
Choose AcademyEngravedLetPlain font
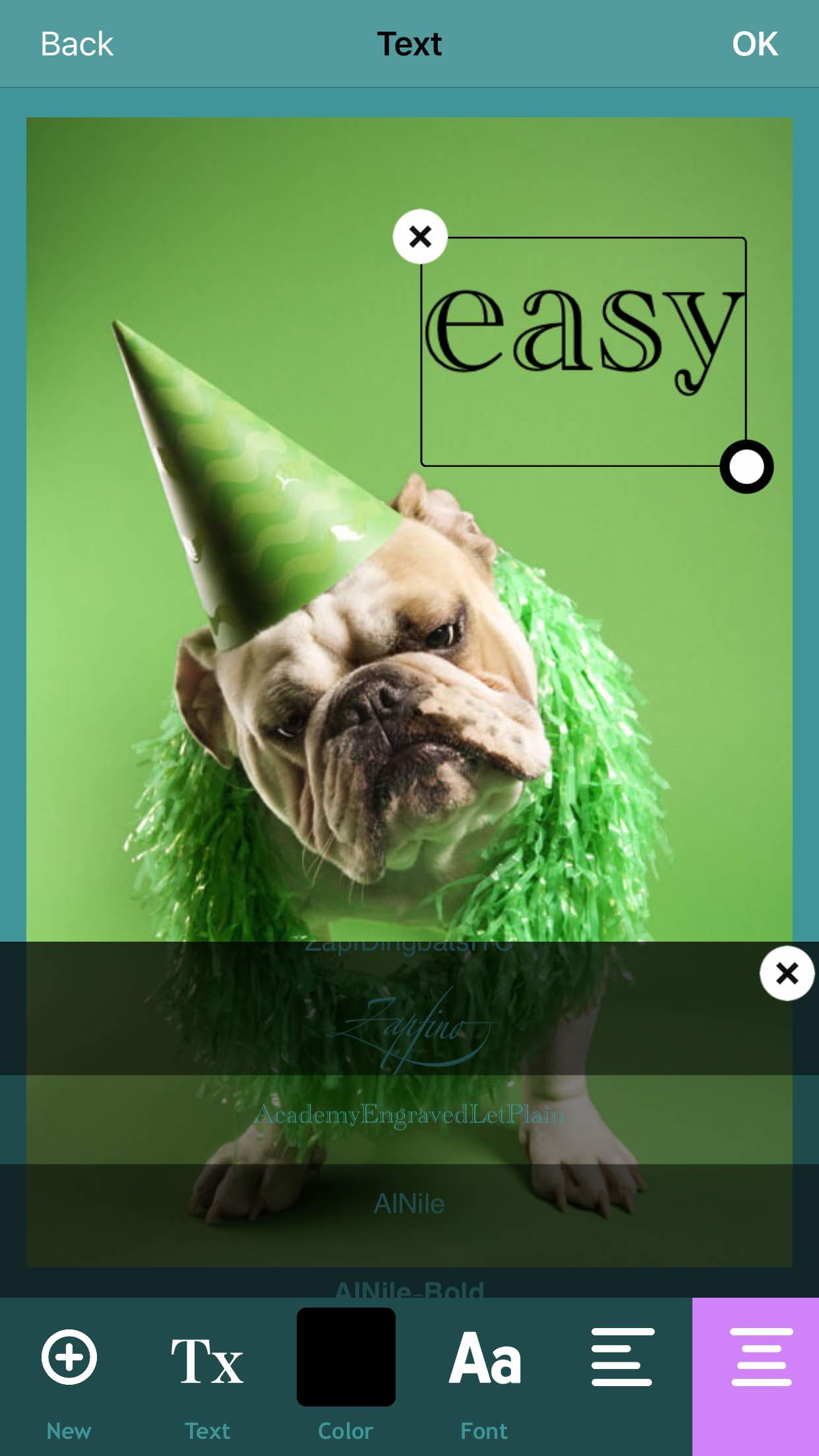(x=409, y=1115)
